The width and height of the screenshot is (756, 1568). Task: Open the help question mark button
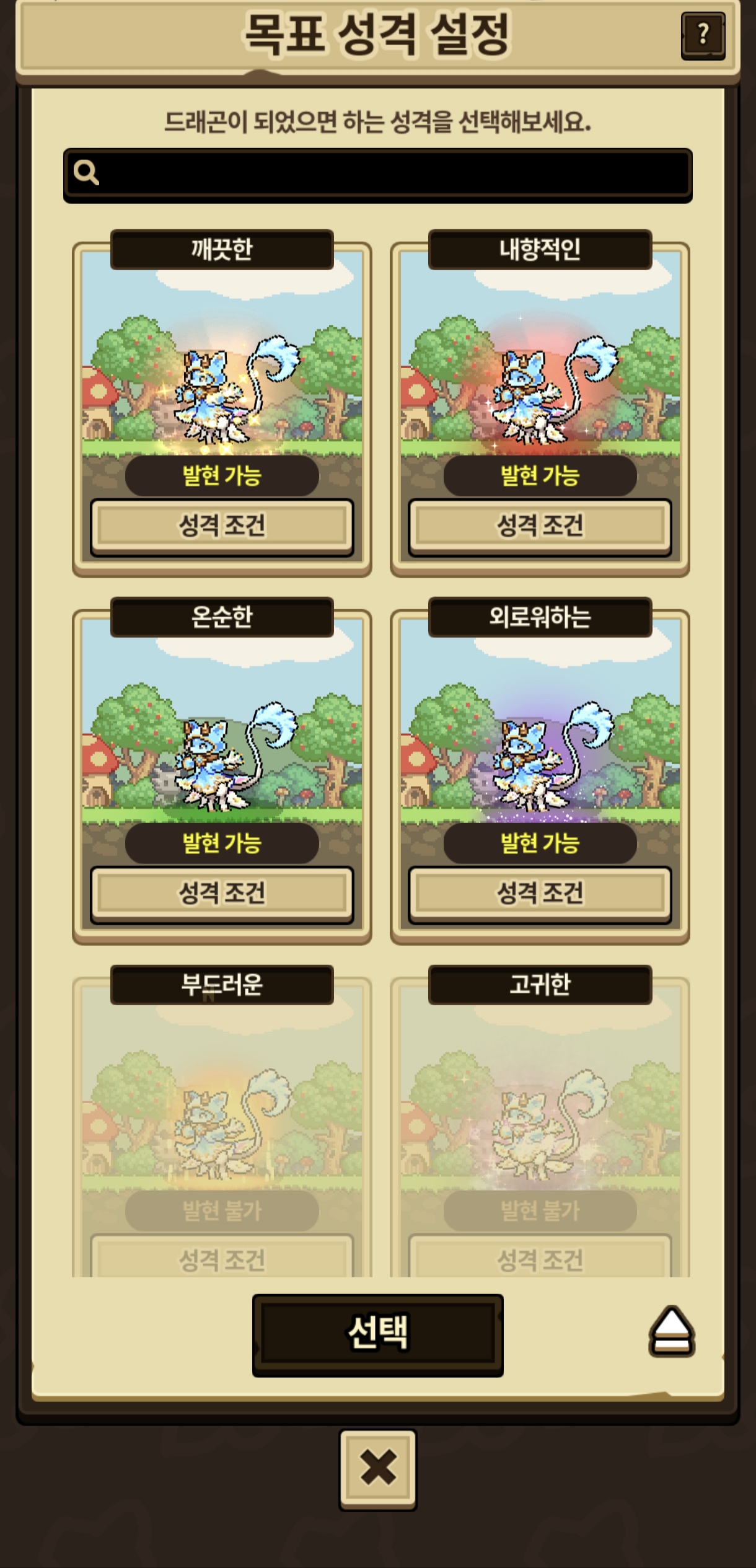pos(703,35)
